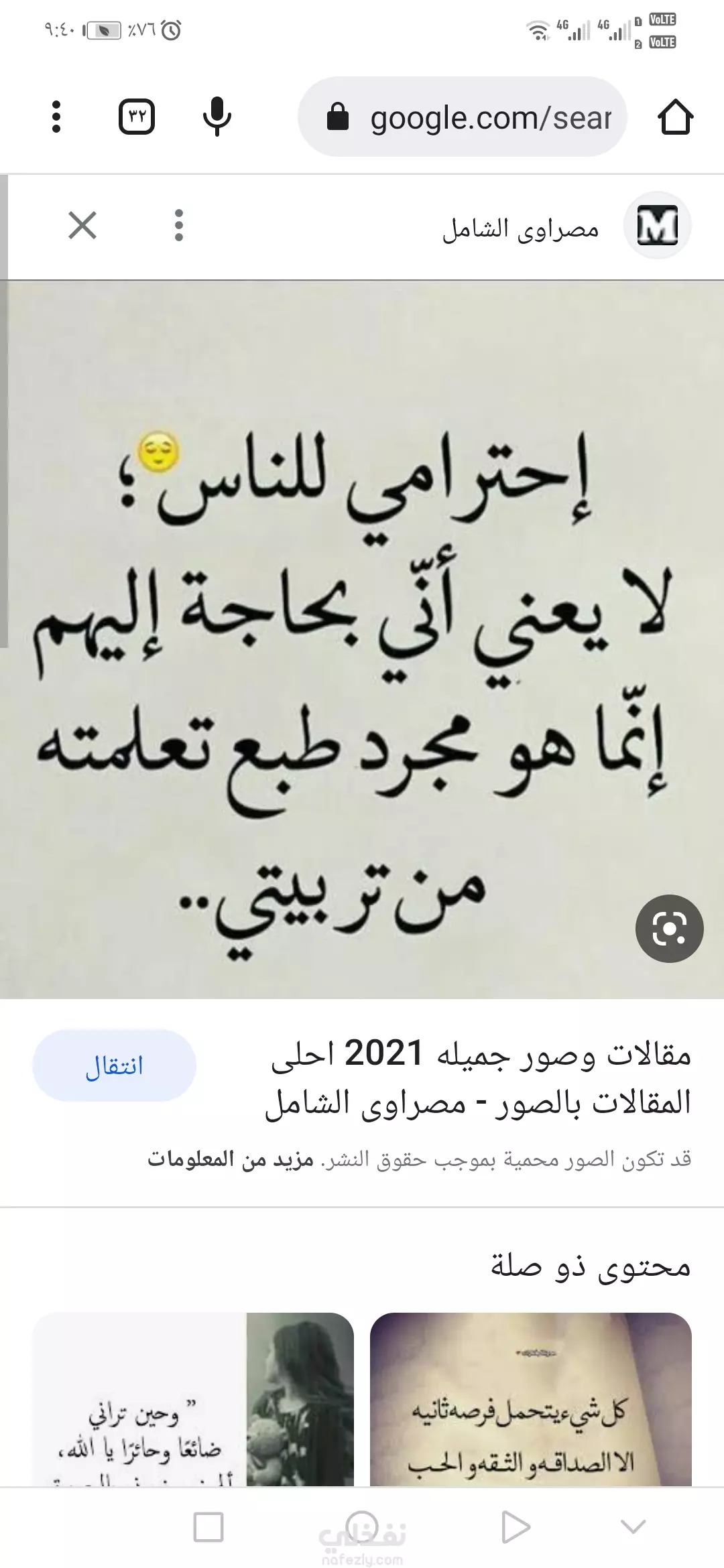Open the image panel's three-dot options

point(178,225)
